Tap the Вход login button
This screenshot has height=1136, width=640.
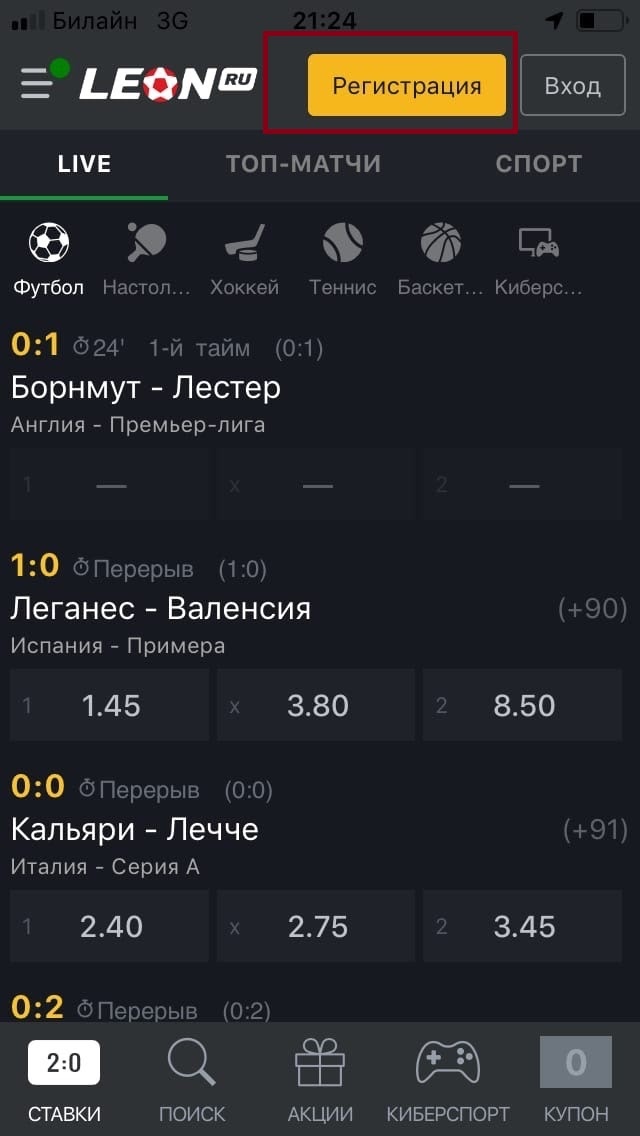(x=572, y=86)
